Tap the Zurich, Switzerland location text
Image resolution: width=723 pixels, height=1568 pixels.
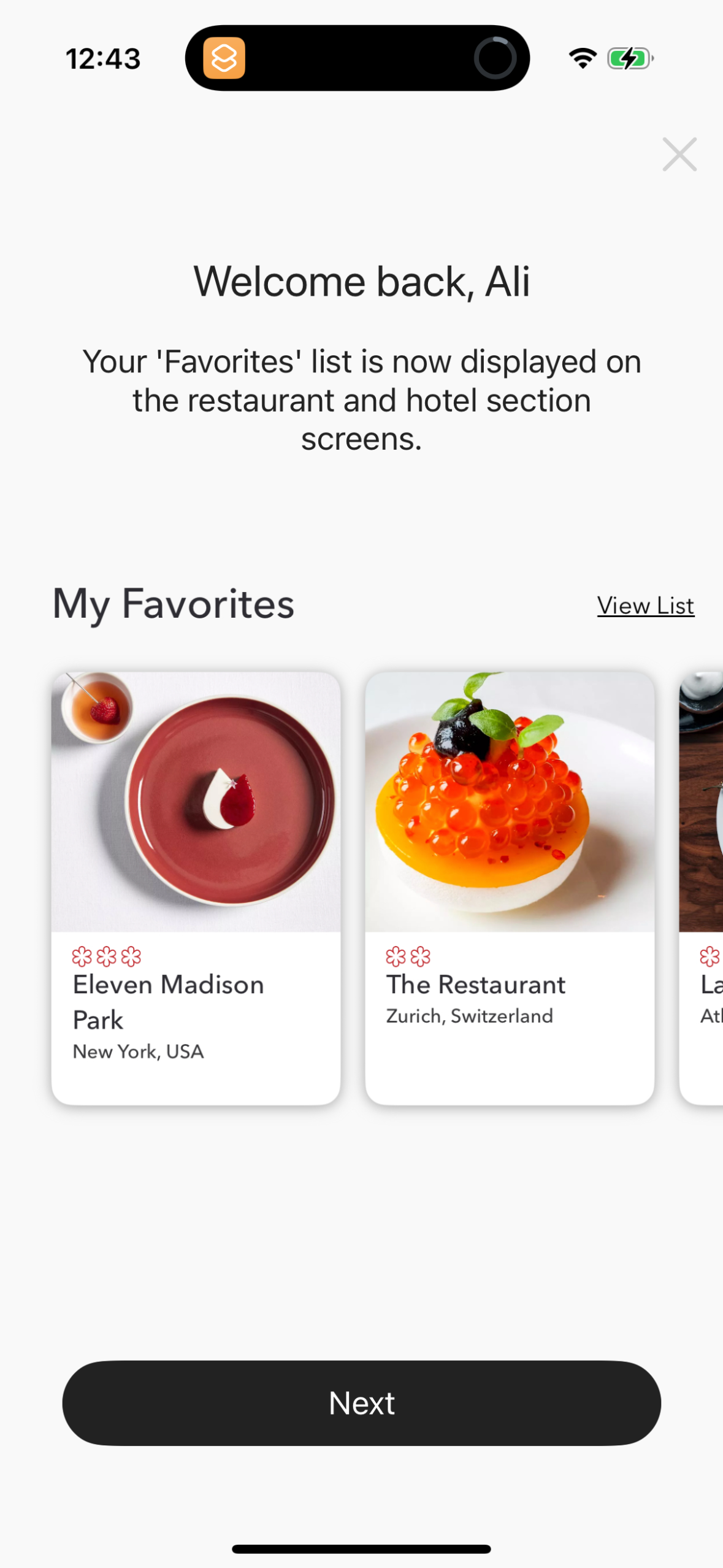(469, 1016)
